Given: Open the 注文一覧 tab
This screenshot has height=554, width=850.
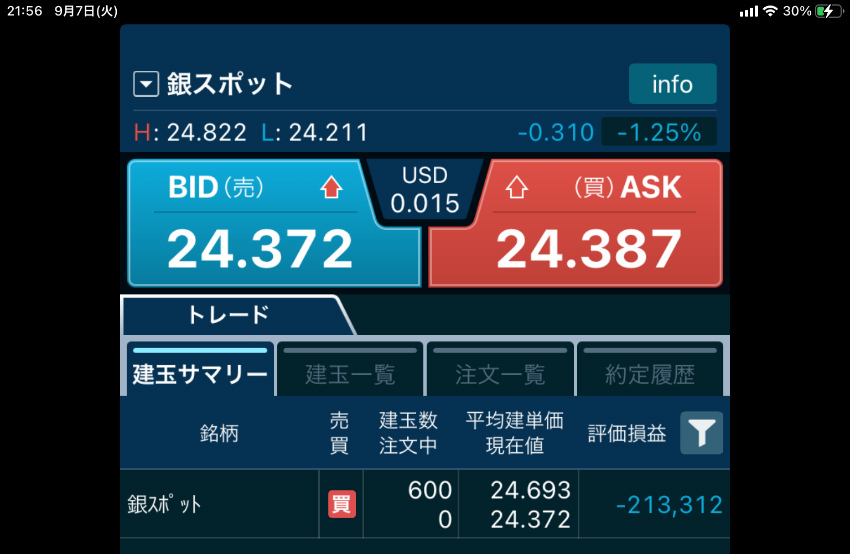Looking at the screenshot, I should tap(500, 370).
